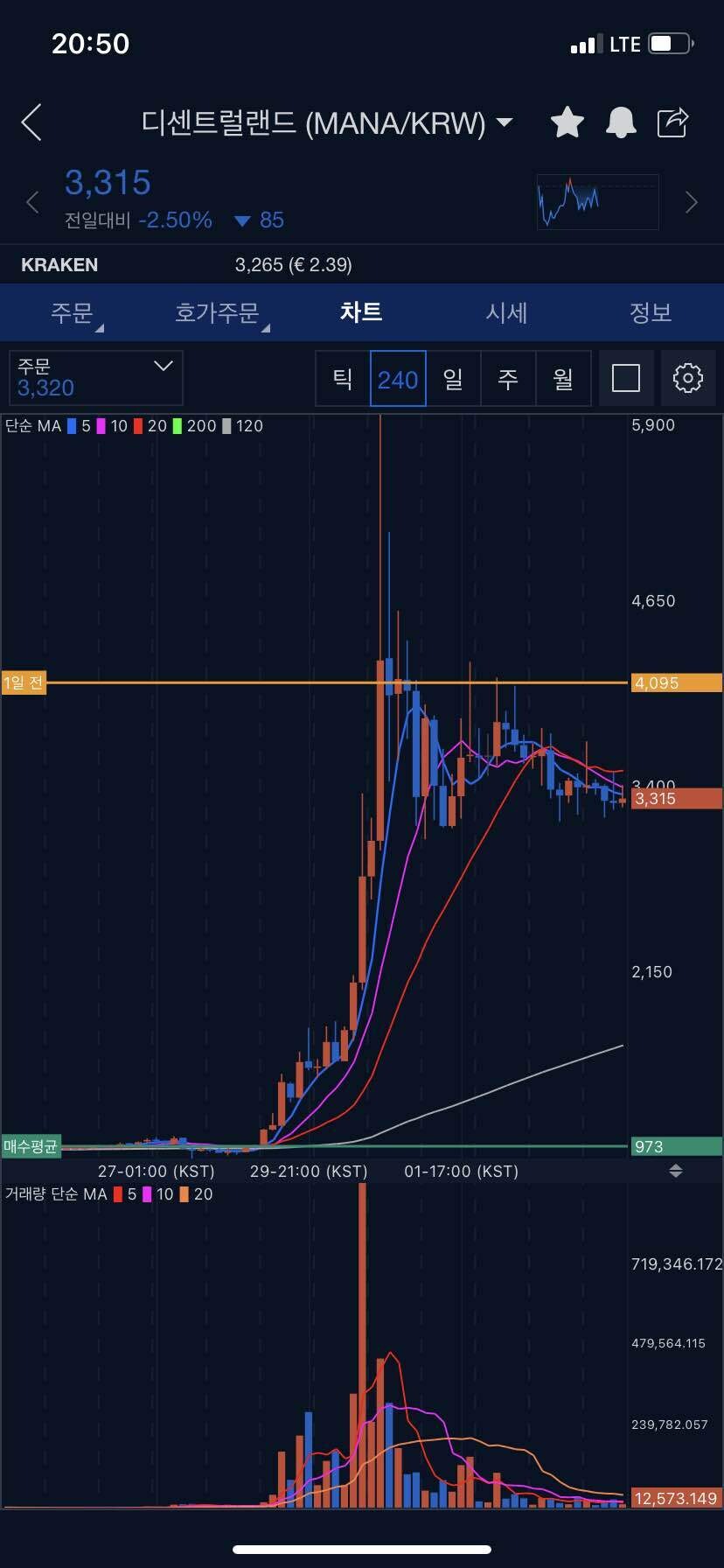
Task: Expand chart to full screen
Action: pos(626,379)
